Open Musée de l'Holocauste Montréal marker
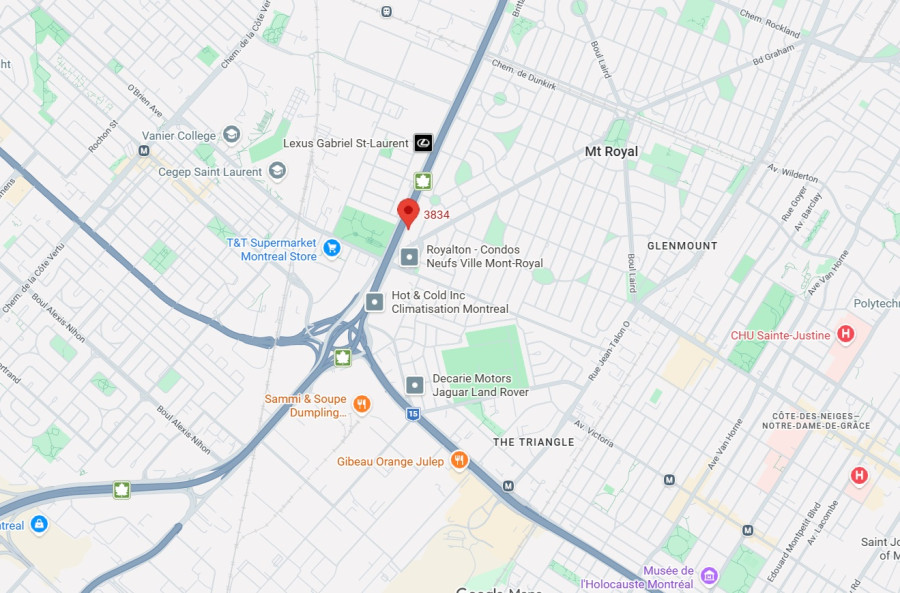The width and height of the screenshot is (900, 593). pos(709,576)
